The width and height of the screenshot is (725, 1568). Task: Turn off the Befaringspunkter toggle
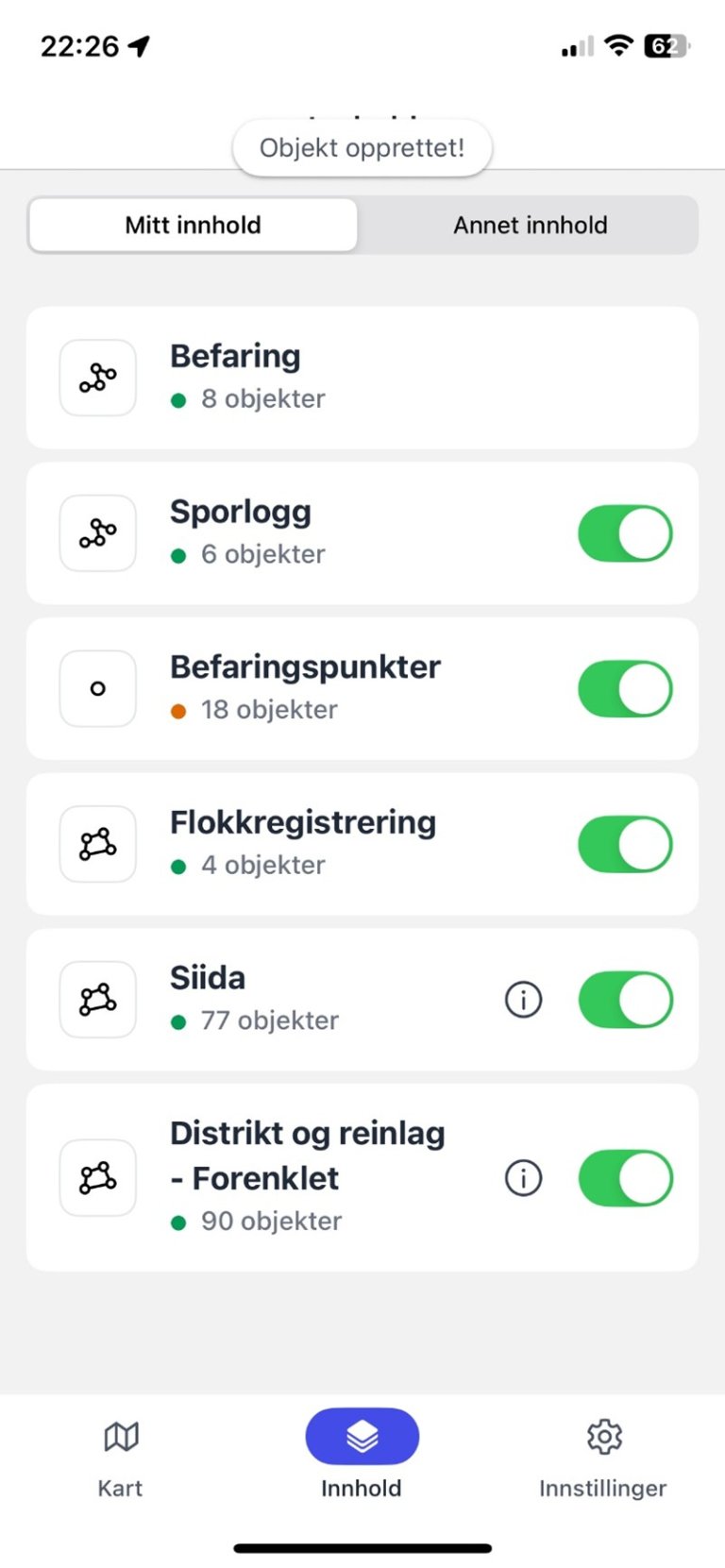(625, 688)
